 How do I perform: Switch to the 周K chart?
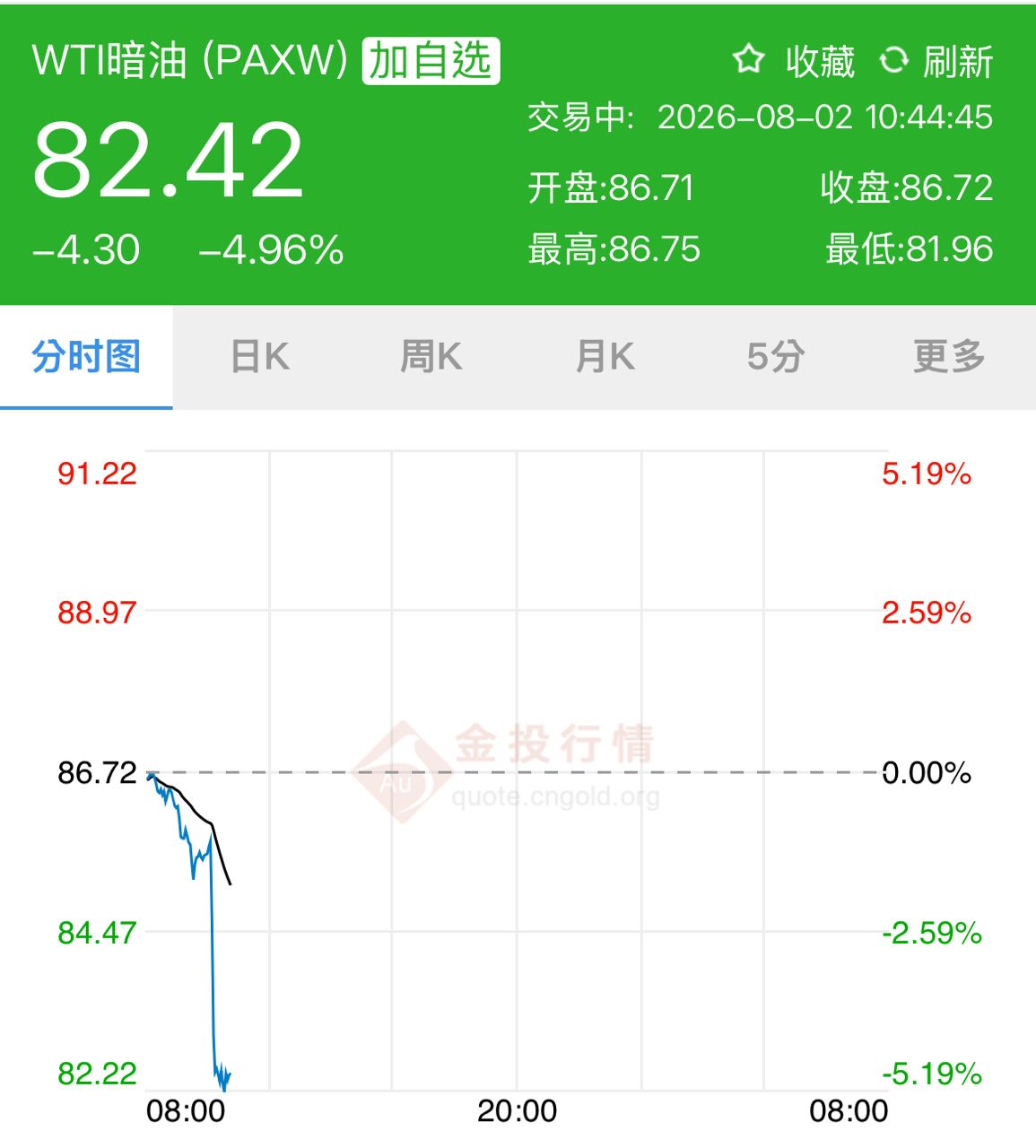tap(431, 357)
